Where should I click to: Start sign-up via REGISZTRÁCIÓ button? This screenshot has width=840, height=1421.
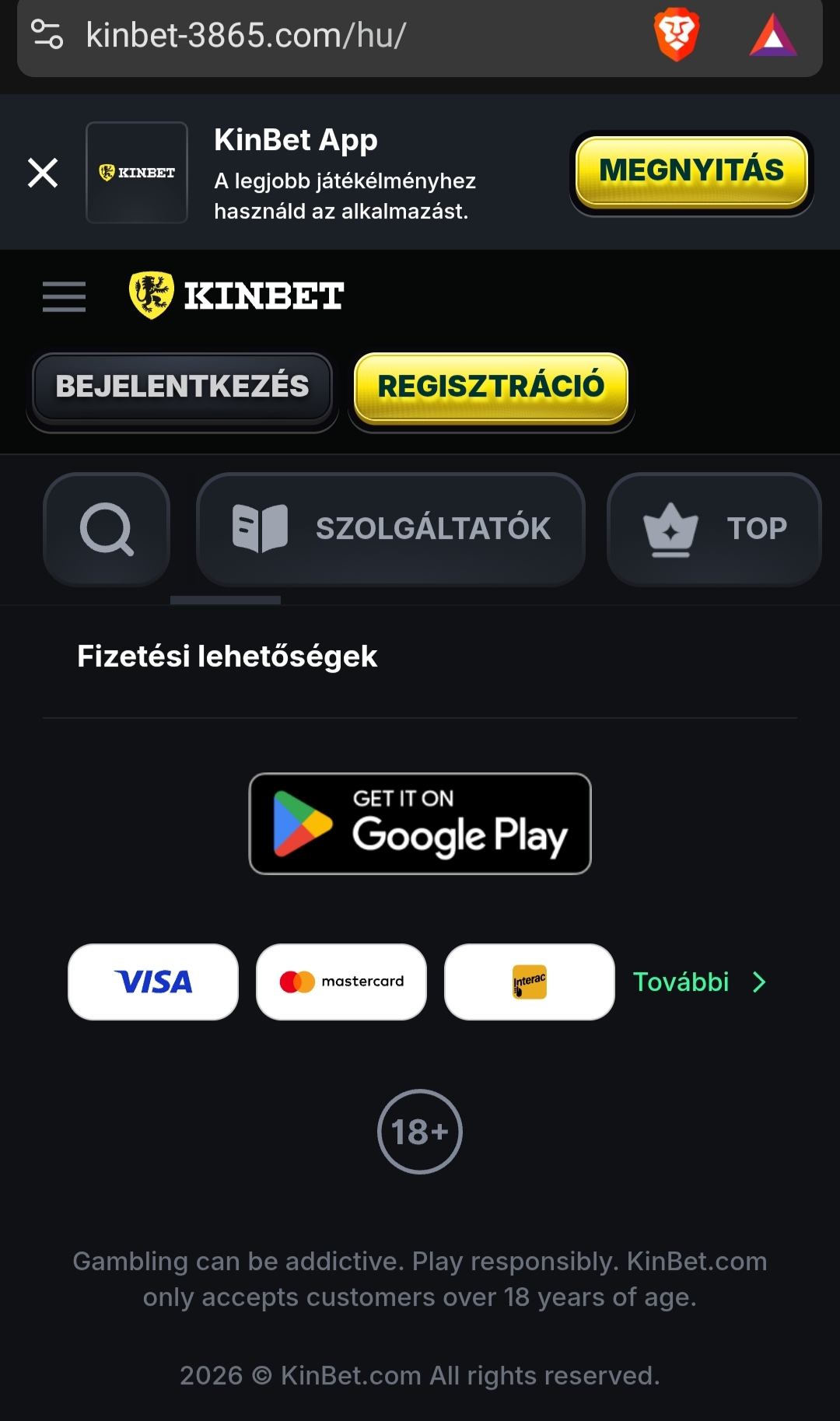[491, 387]
